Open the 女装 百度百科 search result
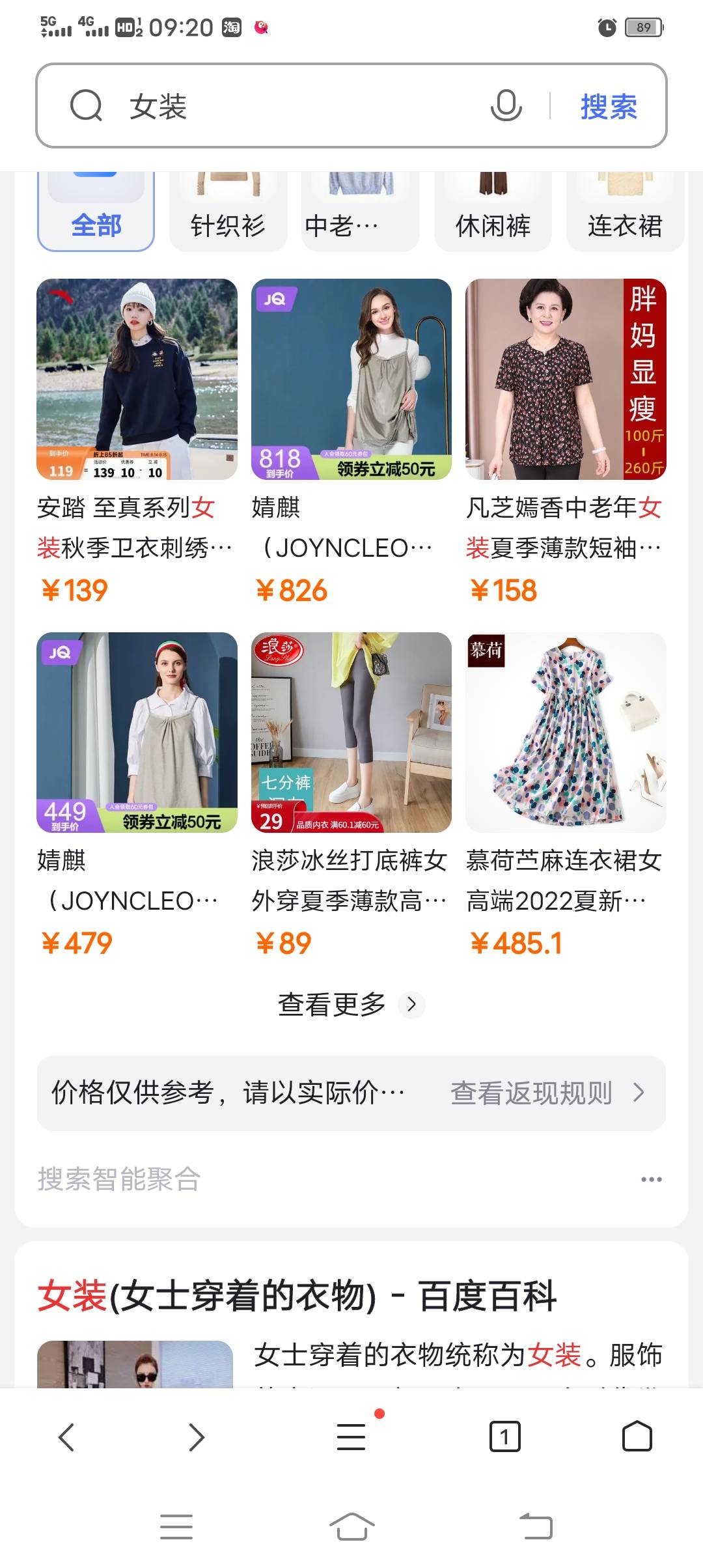The image size is (703, 1568). (x=297, y=1296)
